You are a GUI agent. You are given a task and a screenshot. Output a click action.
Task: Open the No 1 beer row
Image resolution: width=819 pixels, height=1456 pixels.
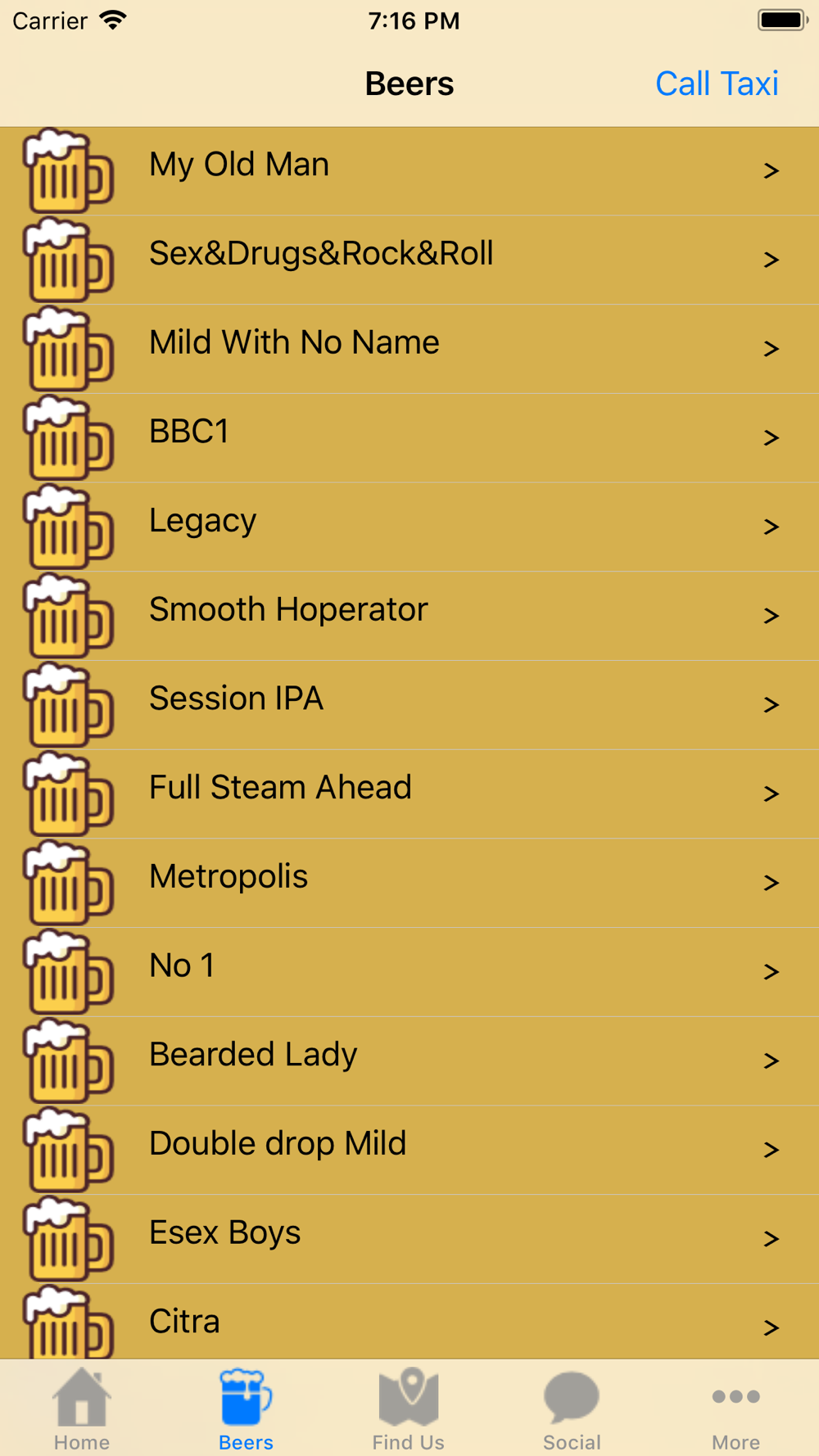409,972
